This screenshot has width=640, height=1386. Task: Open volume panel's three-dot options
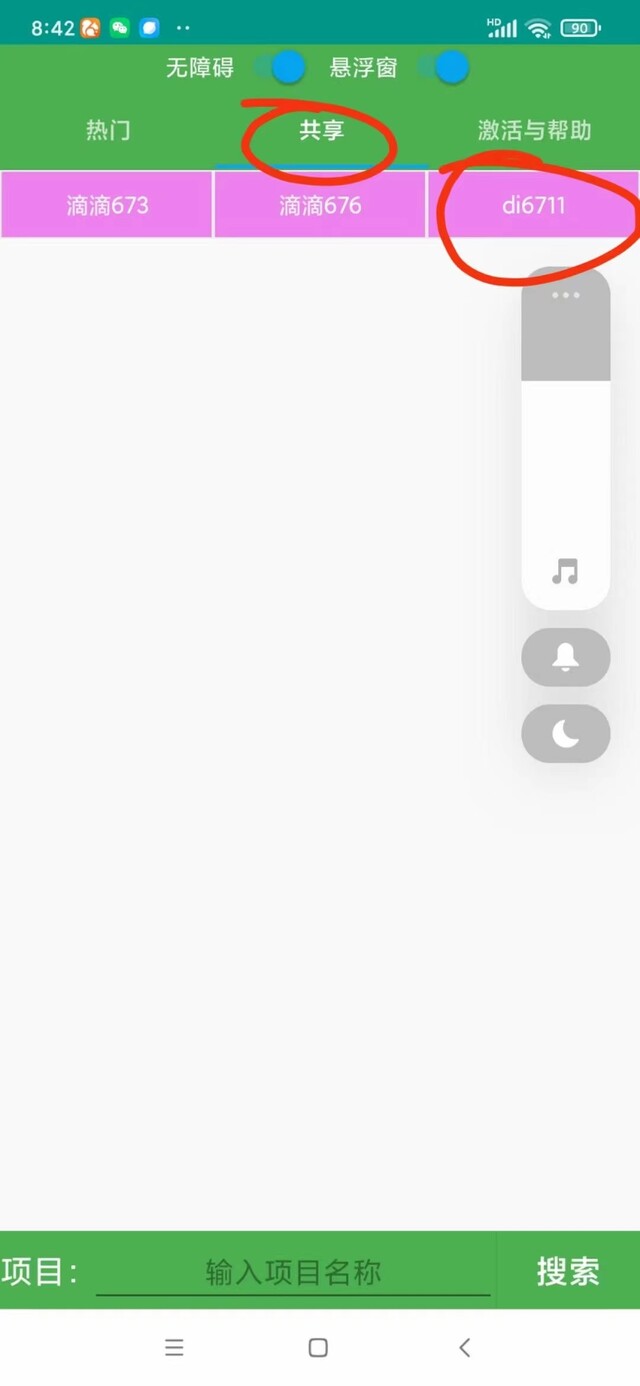(x=565, y=295)
